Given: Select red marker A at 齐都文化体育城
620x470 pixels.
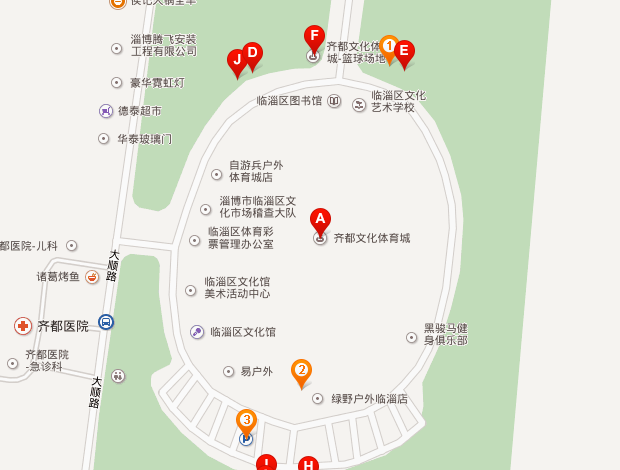Looking at the screenshot, I should pos(320,219).
